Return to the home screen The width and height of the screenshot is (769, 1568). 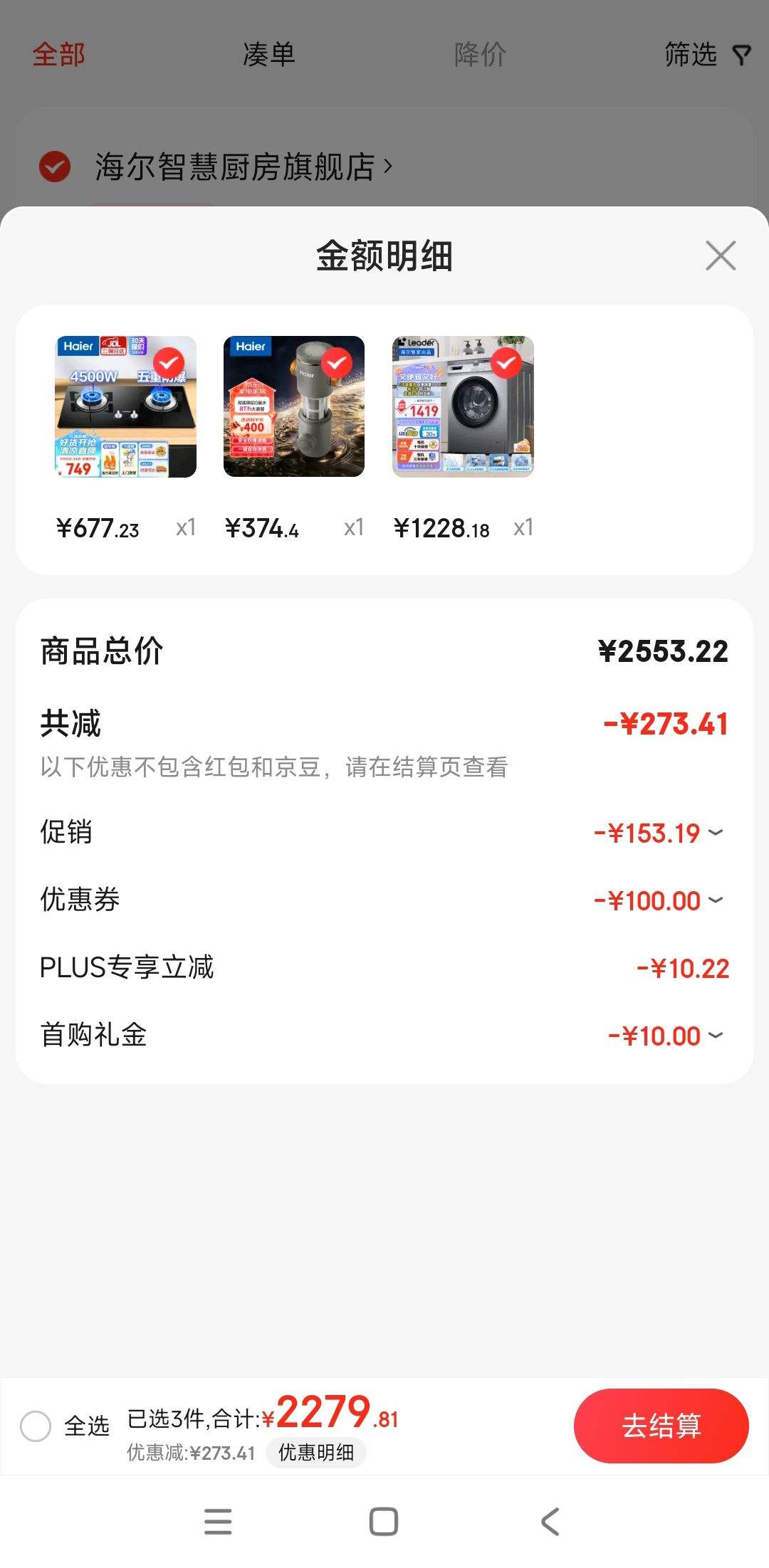tap(384, 1522)
